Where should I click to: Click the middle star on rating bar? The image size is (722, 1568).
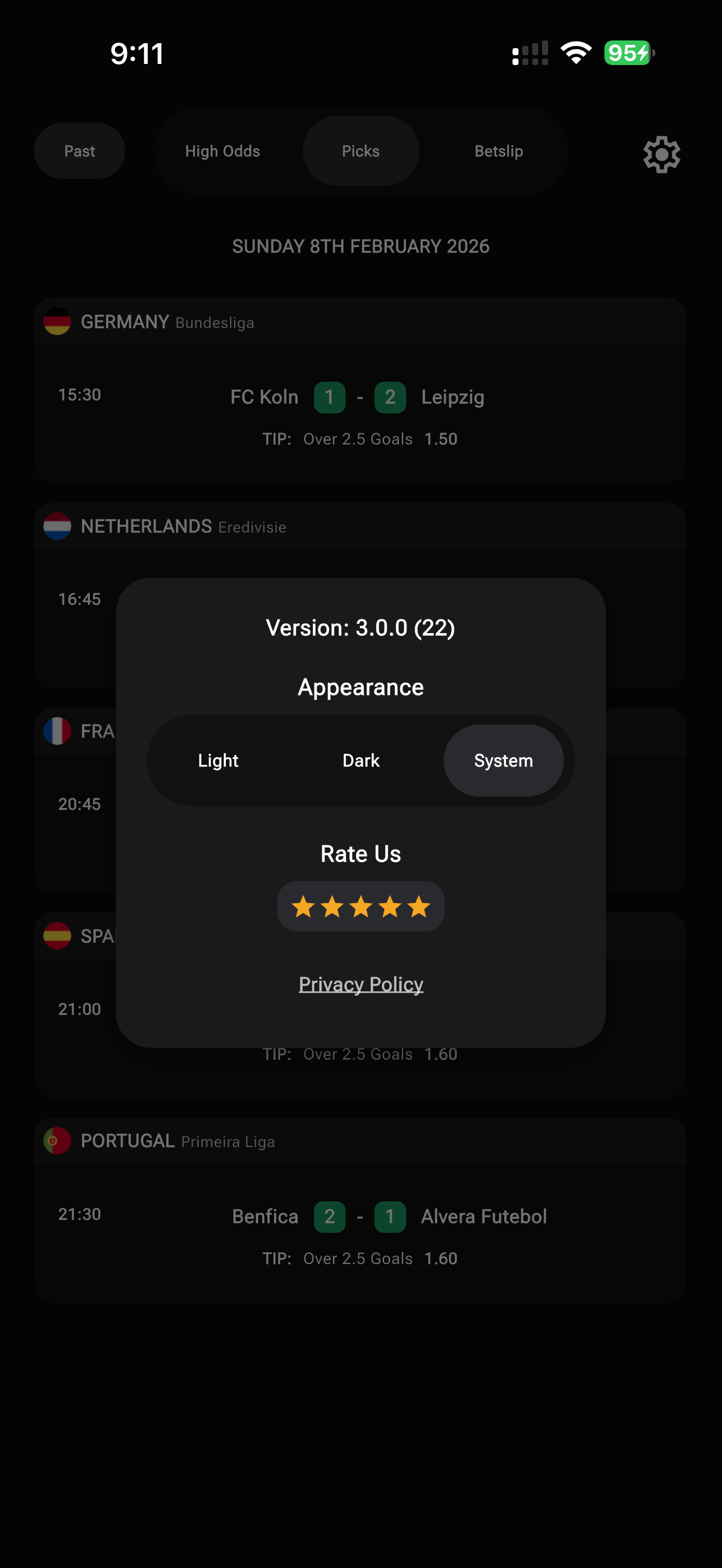361,906
